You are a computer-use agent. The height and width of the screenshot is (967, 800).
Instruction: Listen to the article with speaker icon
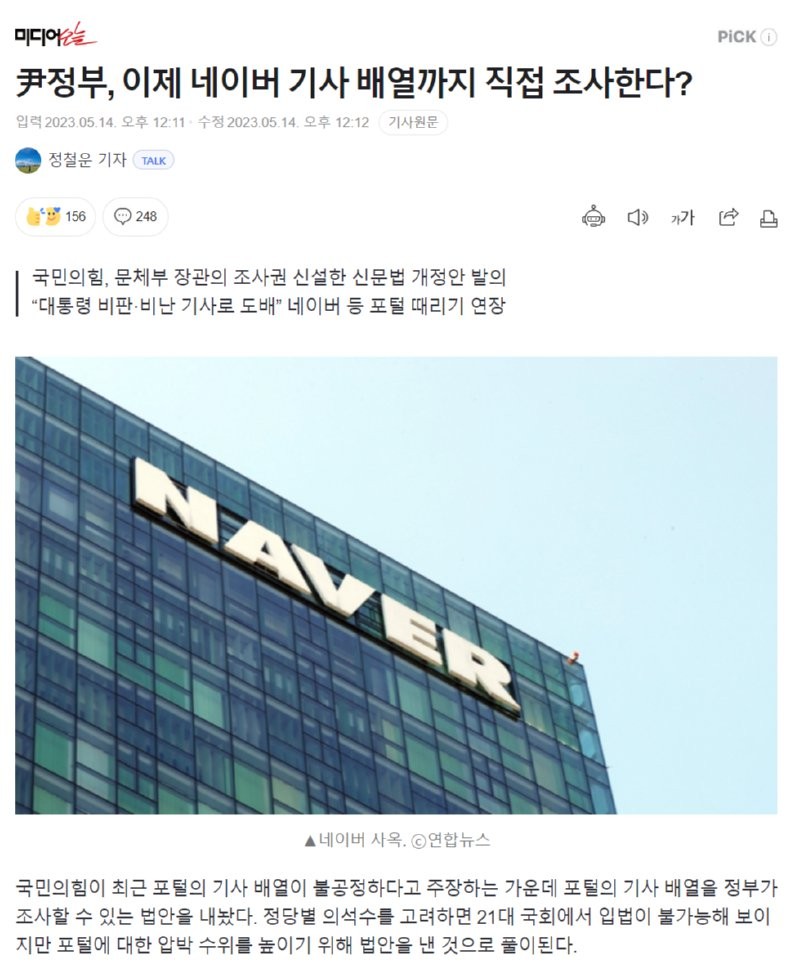click(x=637, y=217)
